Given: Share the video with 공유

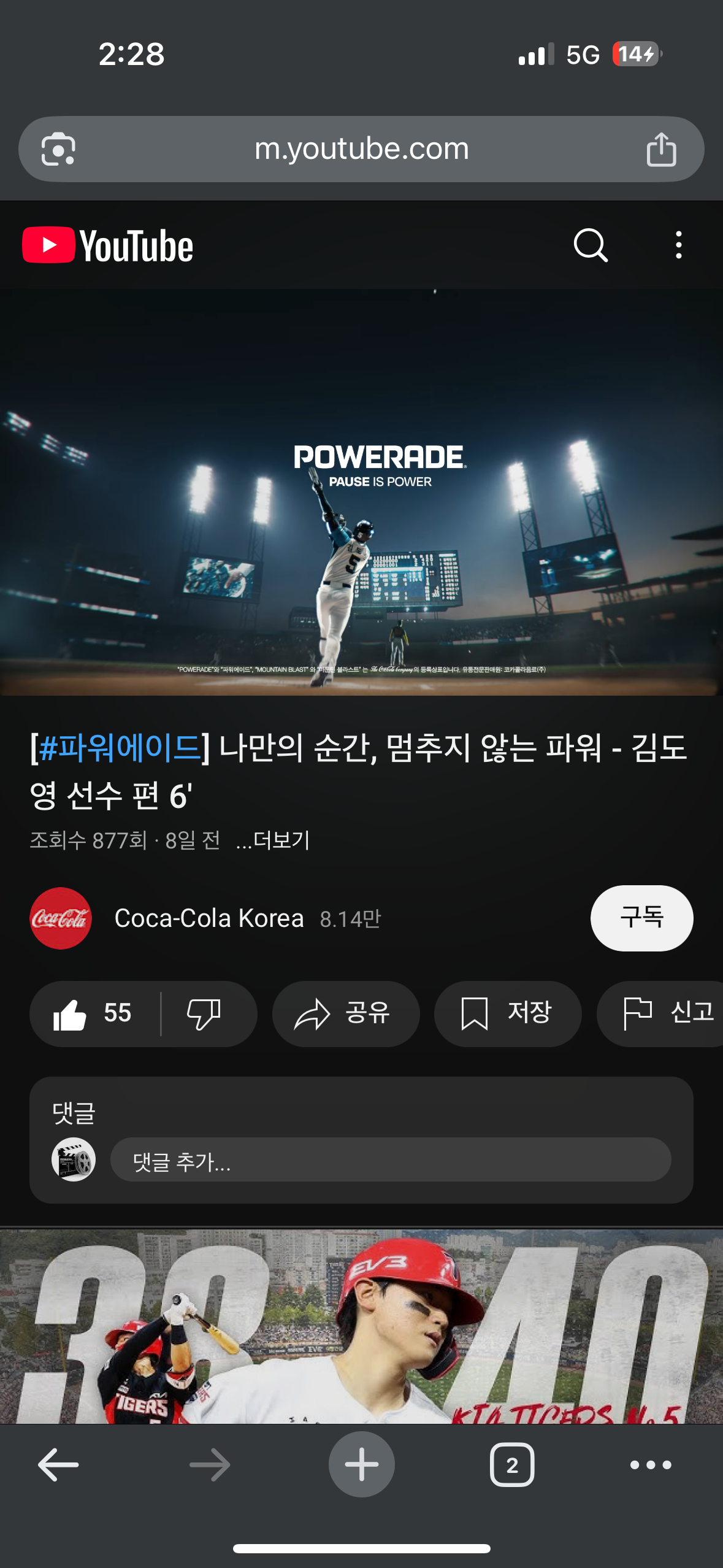Looking at the screenshot, I should pyautogui.click(x=345, y=1013).
